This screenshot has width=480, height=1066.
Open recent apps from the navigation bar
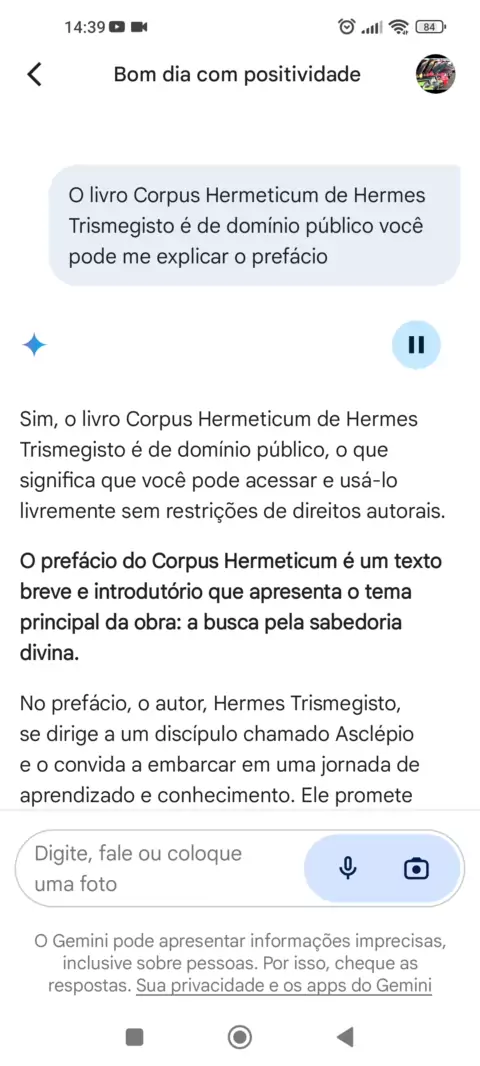(x=135, y=1037)
